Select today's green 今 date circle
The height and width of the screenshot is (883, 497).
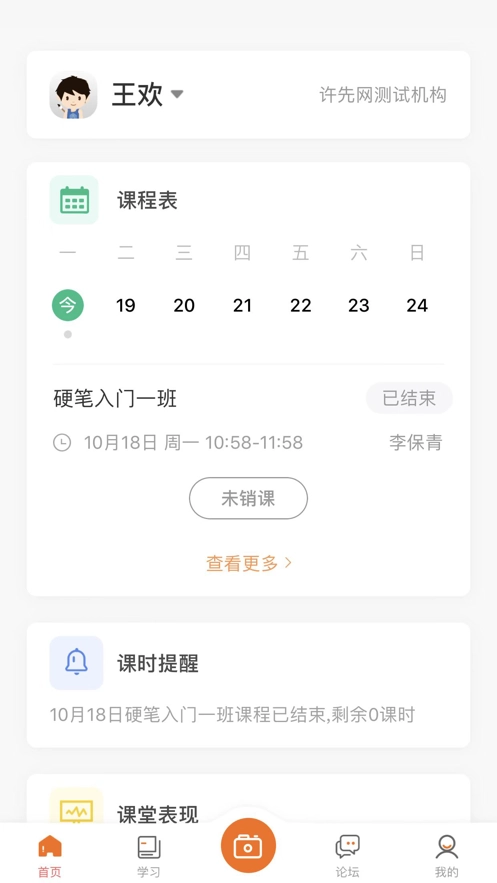(x=68, y=305)
